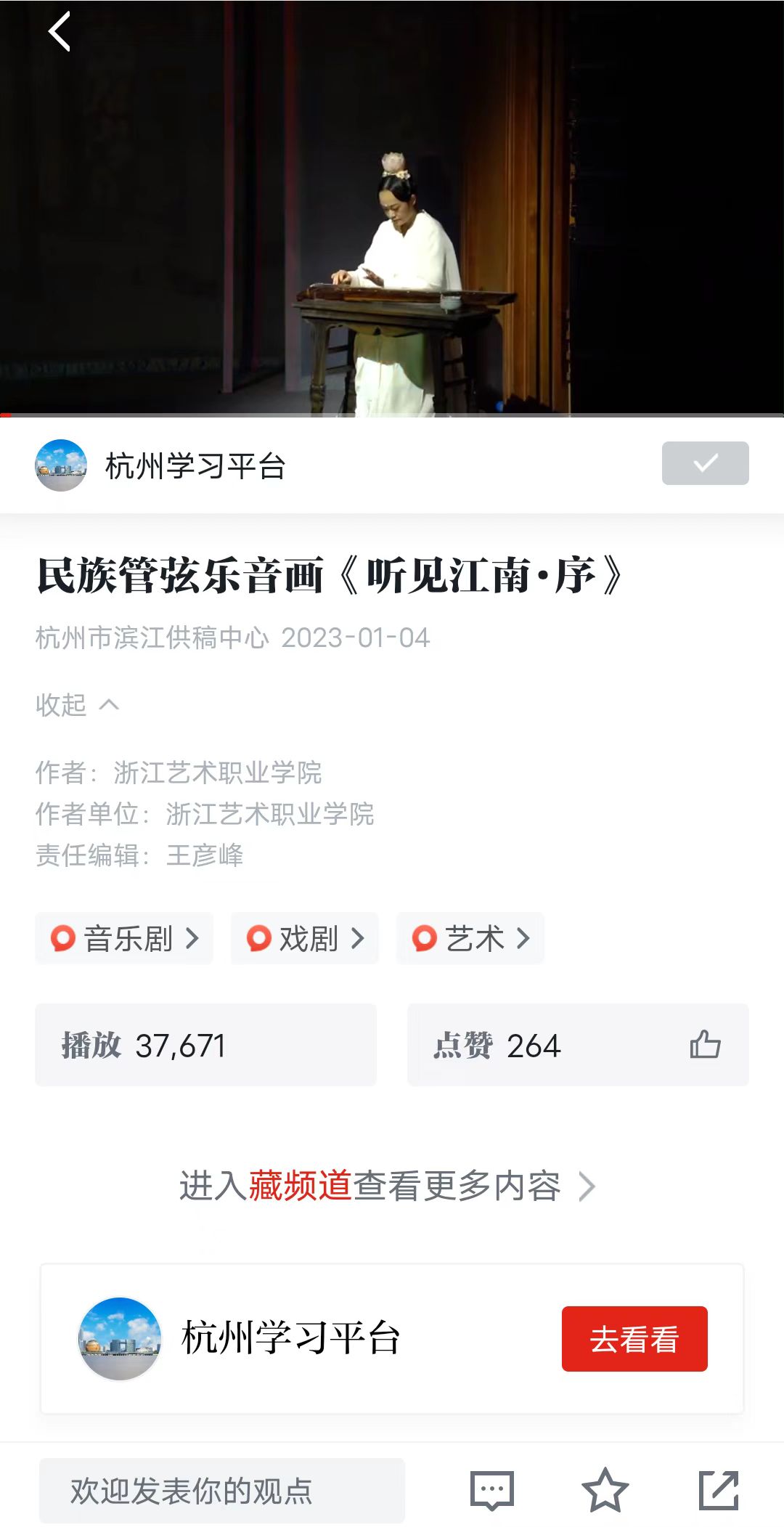Viewport: 784px width, 1527px height.
Task: Open 杭州学习平台 profile avatar under the video
Action: pyautogui.click(x=61, y=465)
